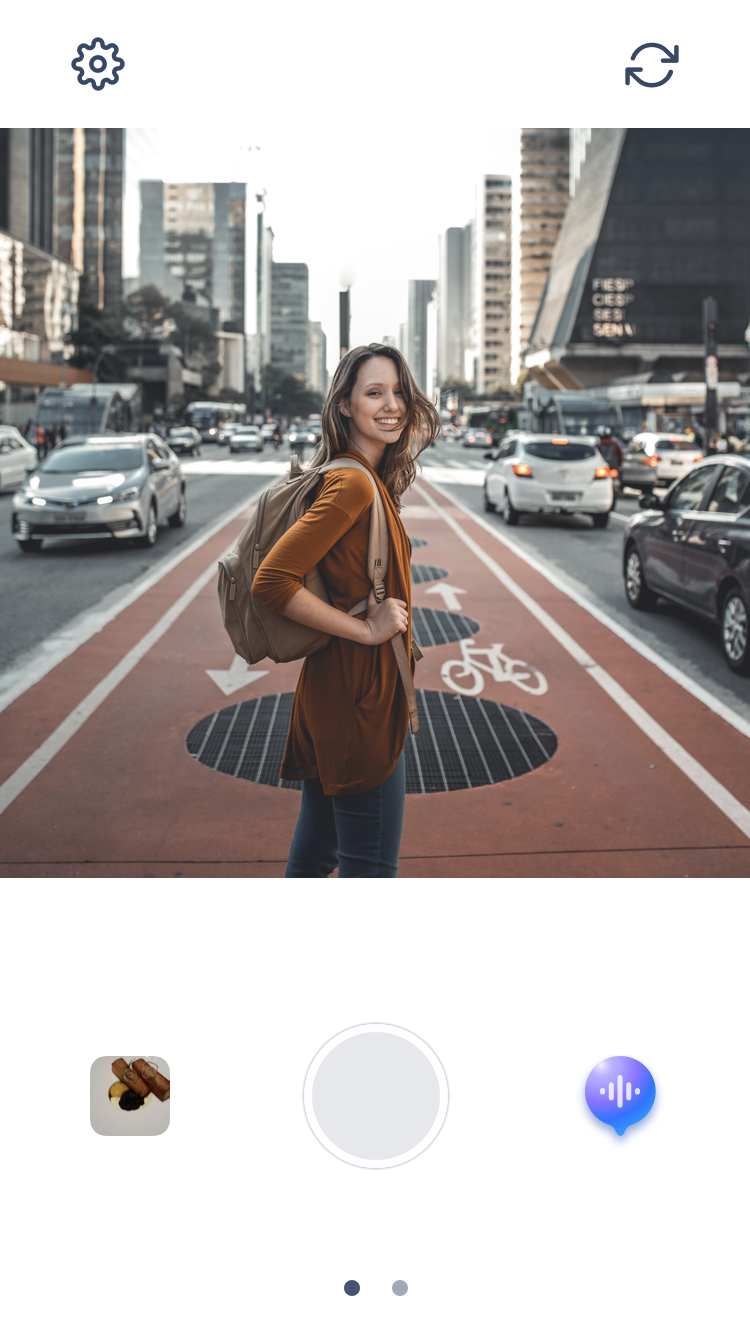Viewport: 750px width, 1334px height.
Task: Flip the camera with the rotate icon
Action: pyautogui.click(x=652, y=64)
